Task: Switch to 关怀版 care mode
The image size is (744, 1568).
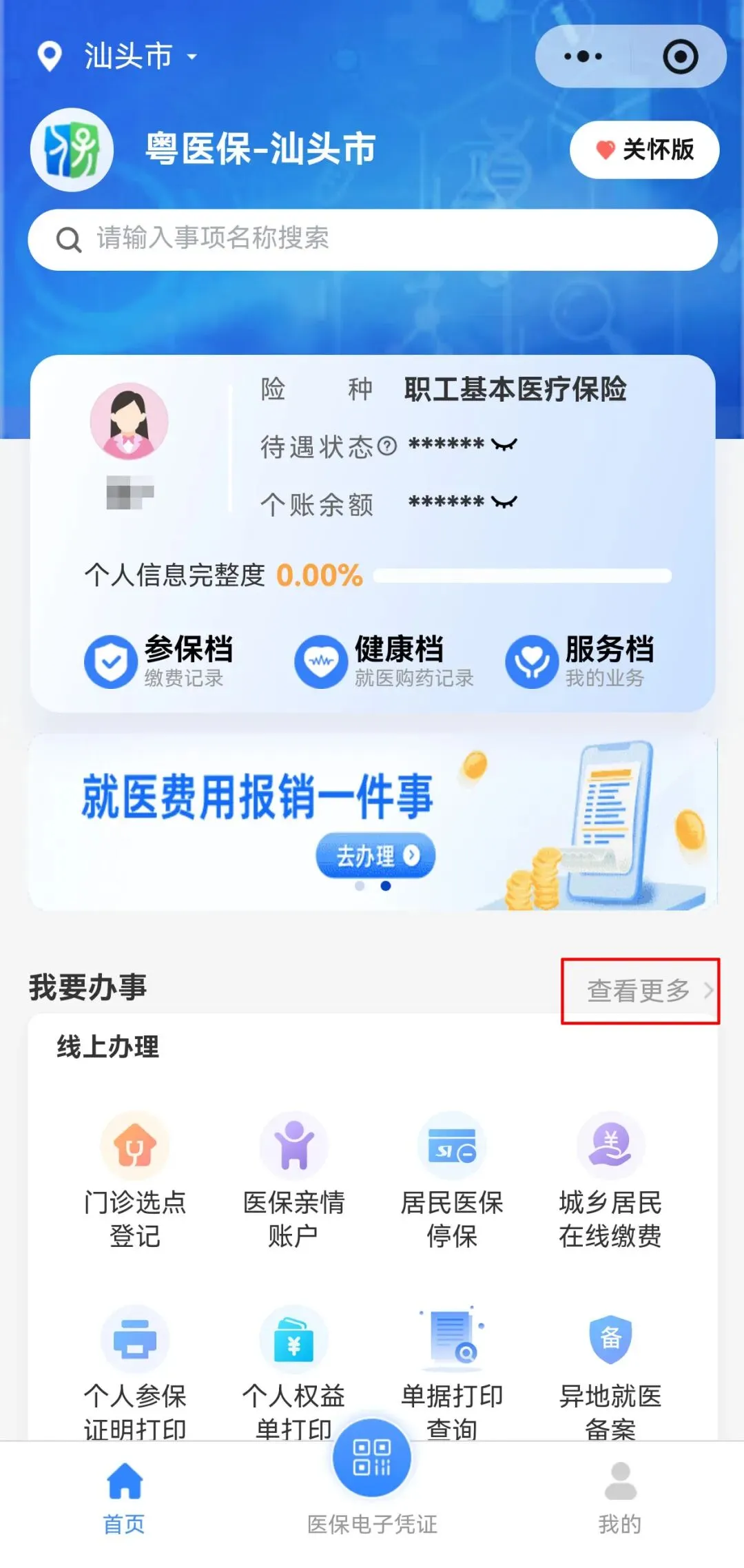Action: (x=645, y=149)
